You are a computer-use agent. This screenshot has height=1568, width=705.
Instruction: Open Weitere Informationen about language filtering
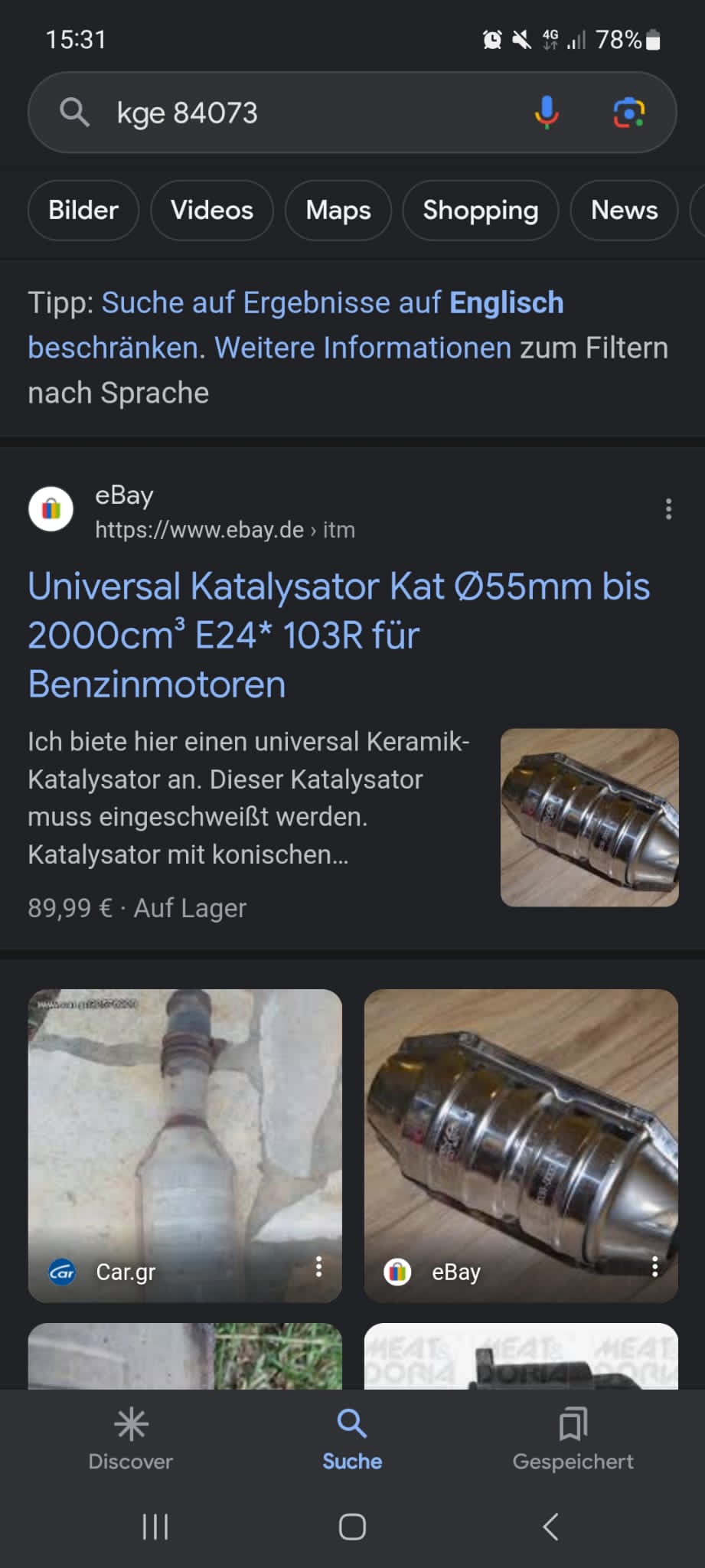click(363, 348)
